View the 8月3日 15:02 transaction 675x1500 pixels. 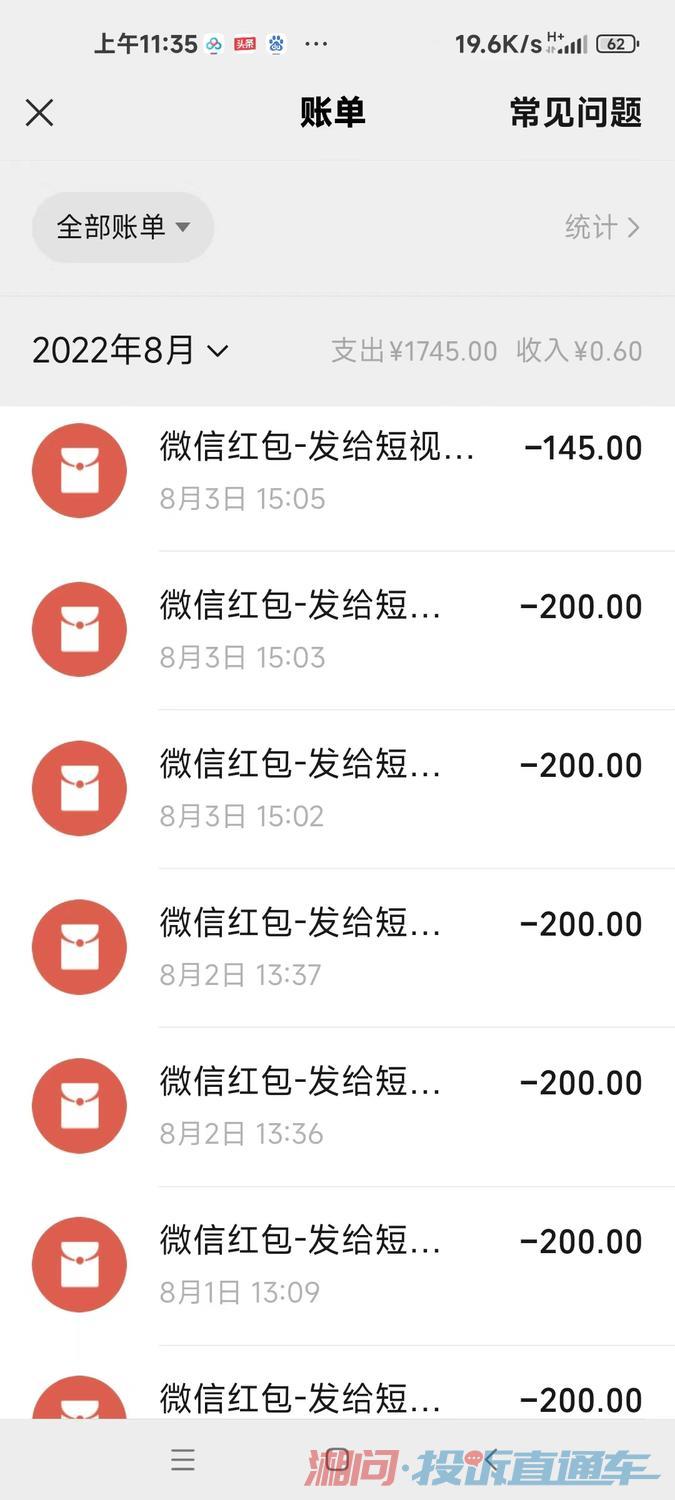[337, 789]
